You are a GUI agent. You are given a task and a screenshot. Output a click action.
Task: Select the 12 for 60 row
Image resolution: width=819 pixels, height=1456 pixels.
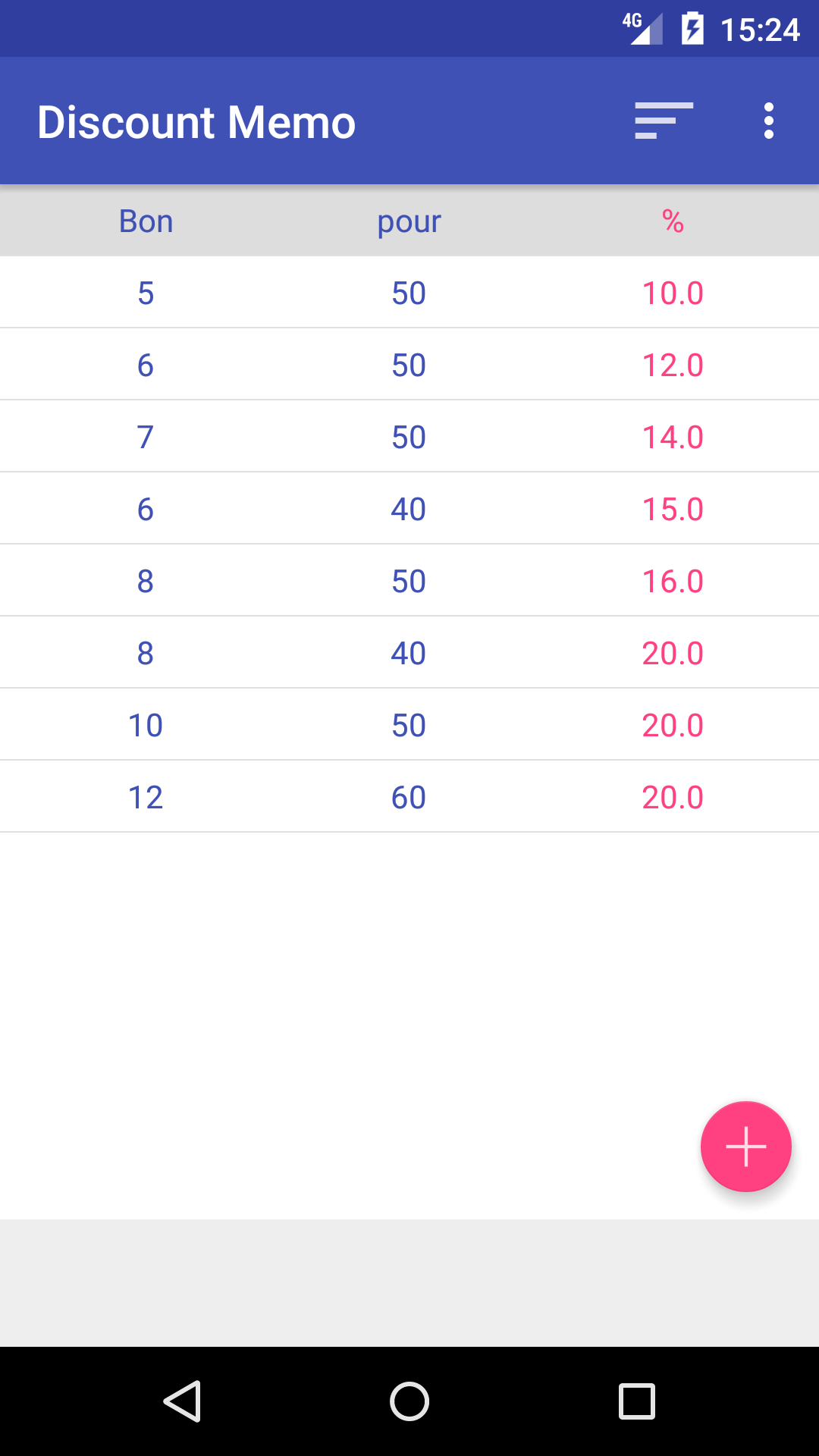409,797
